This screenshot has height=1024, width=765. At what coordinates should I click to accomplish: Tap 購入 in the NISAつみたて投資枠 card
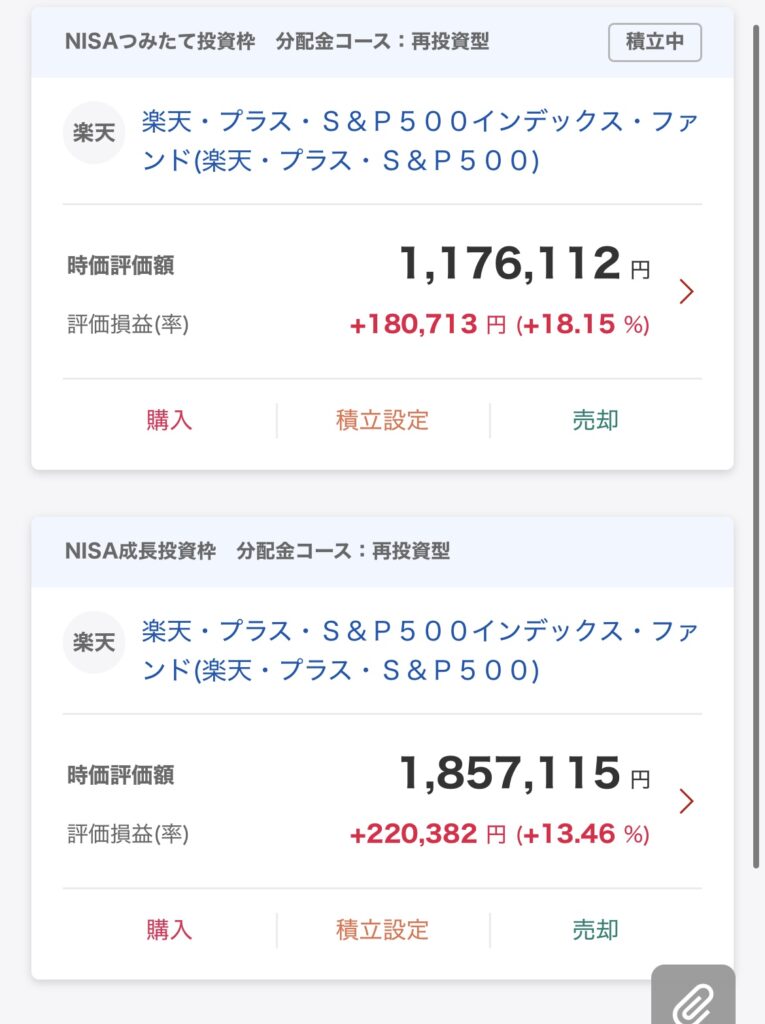(x=169, y=420)
